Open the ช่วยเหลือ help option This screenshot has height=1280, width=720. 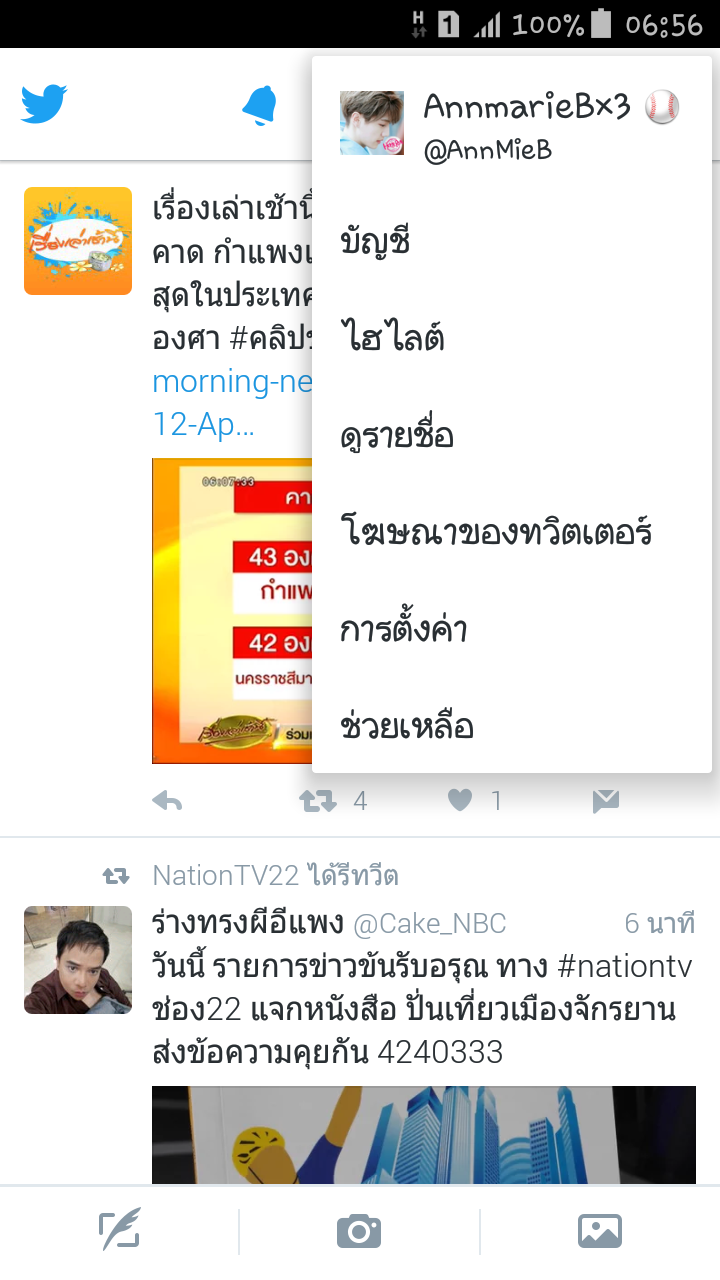point(406,726)
